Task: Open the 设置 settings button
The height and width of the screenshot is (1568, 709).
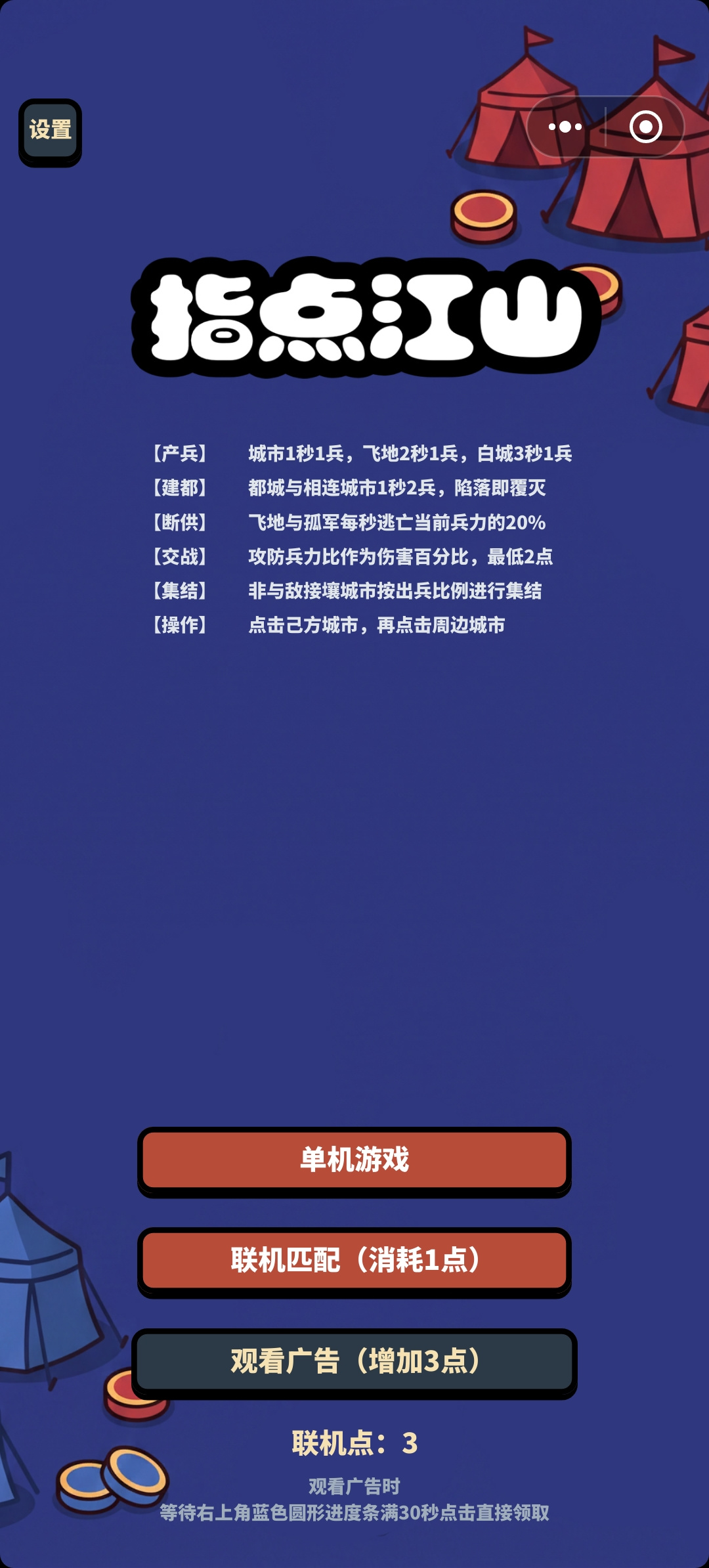Action: point(50,131)
